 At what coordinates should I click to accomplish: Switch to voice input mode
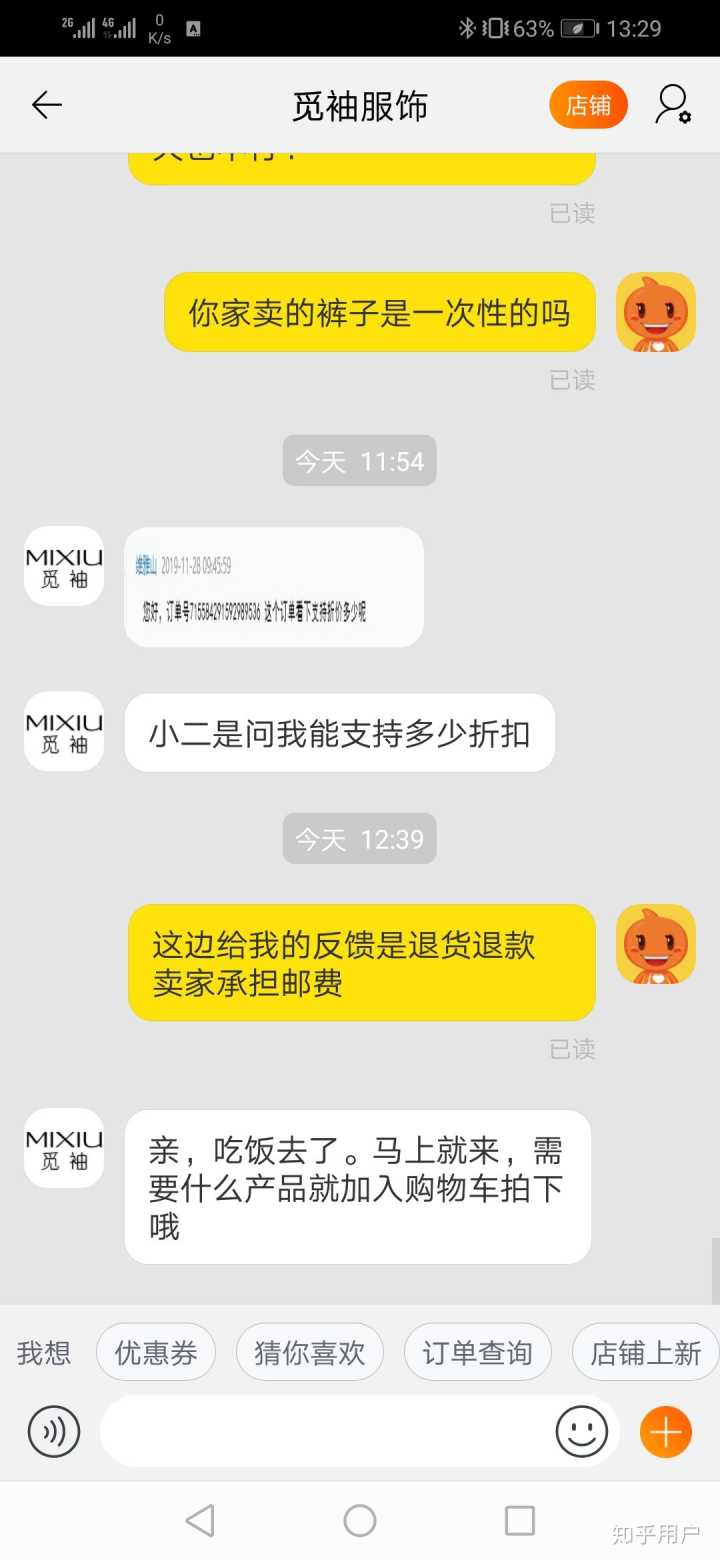click(54, 1432)
